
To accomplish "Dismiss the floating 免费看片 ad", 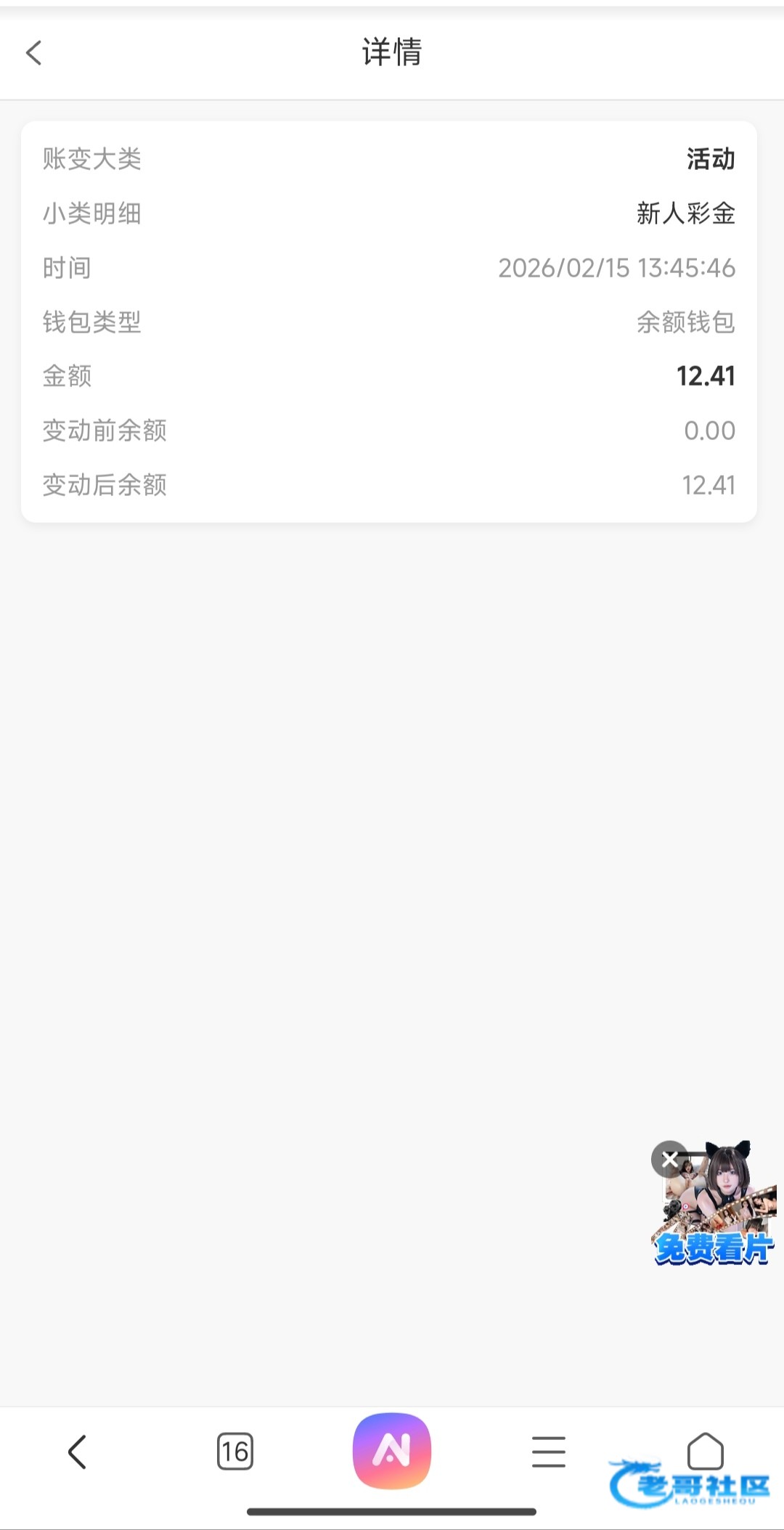I will click(x=669, y=1159).
